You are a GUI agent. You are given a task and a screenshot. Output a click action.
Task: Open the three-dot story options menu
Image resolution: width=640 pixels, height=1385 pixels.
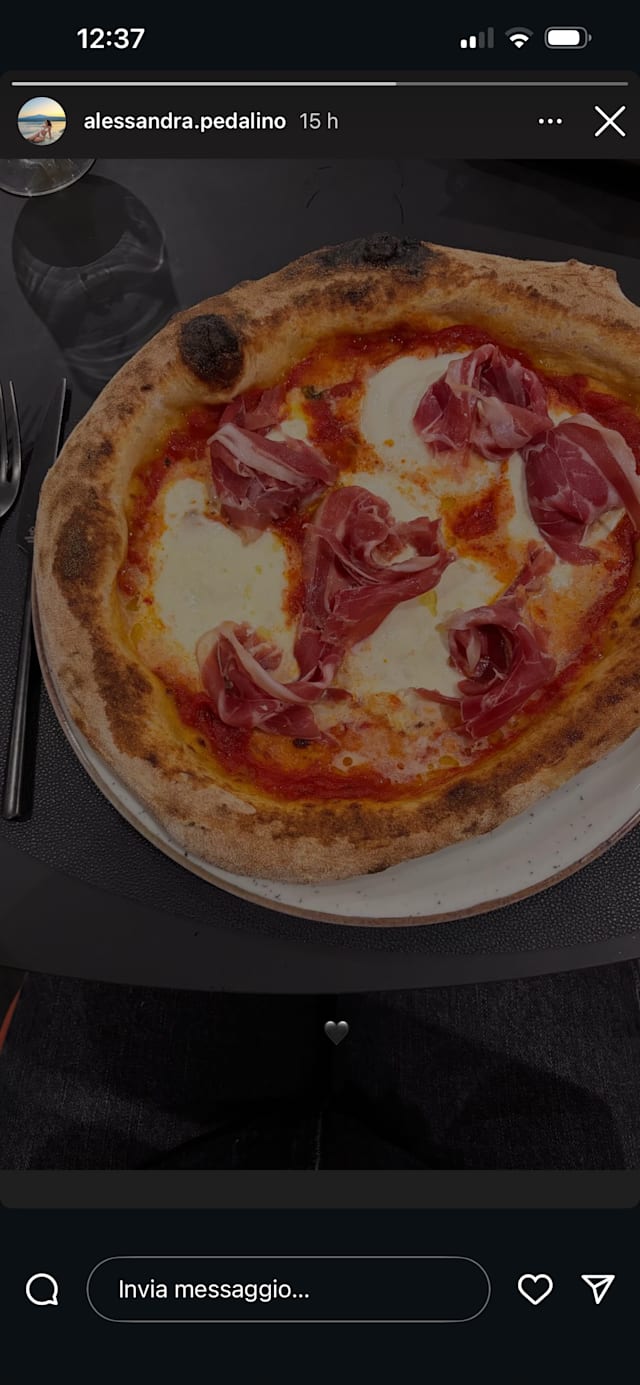(550, 121)
